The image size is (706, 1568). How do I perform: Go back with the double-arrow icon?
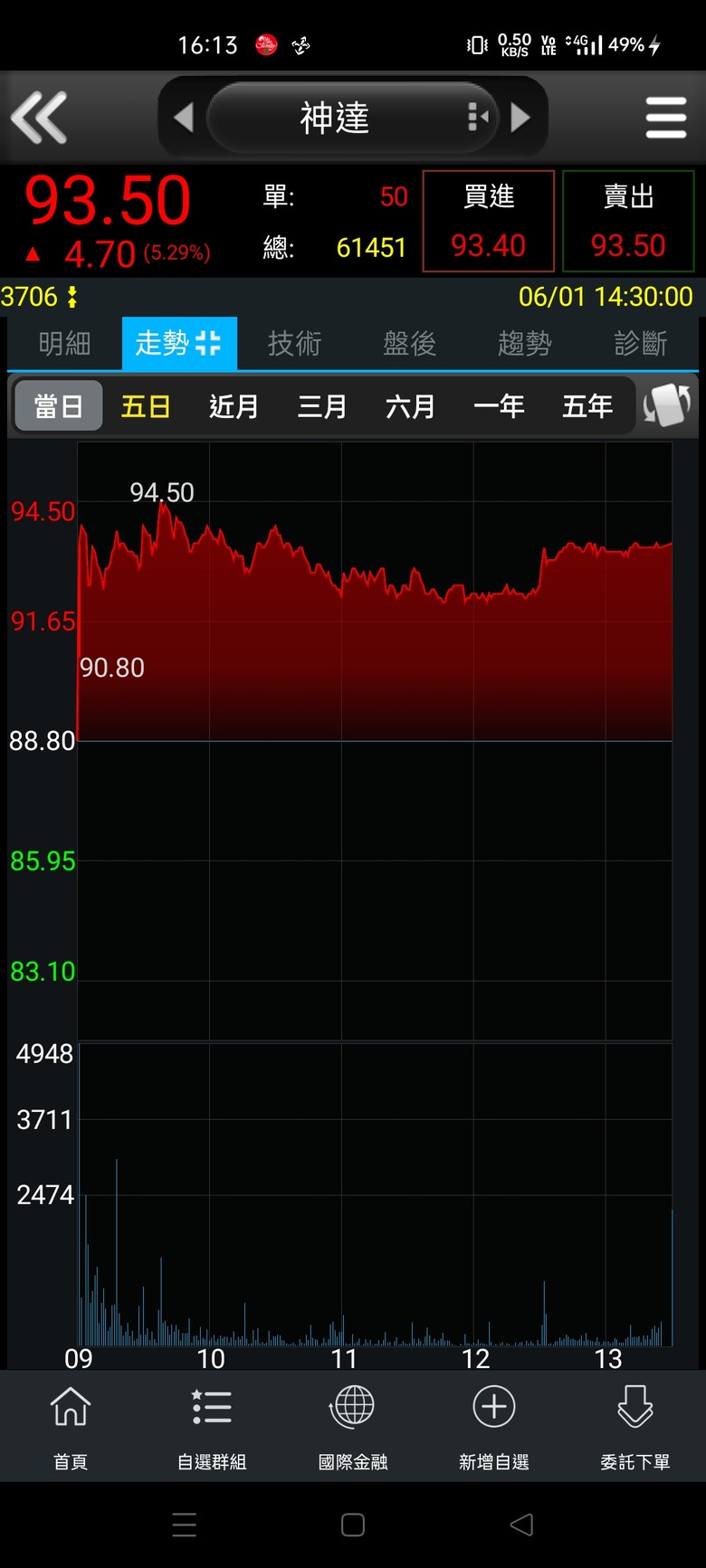(39, 118)
